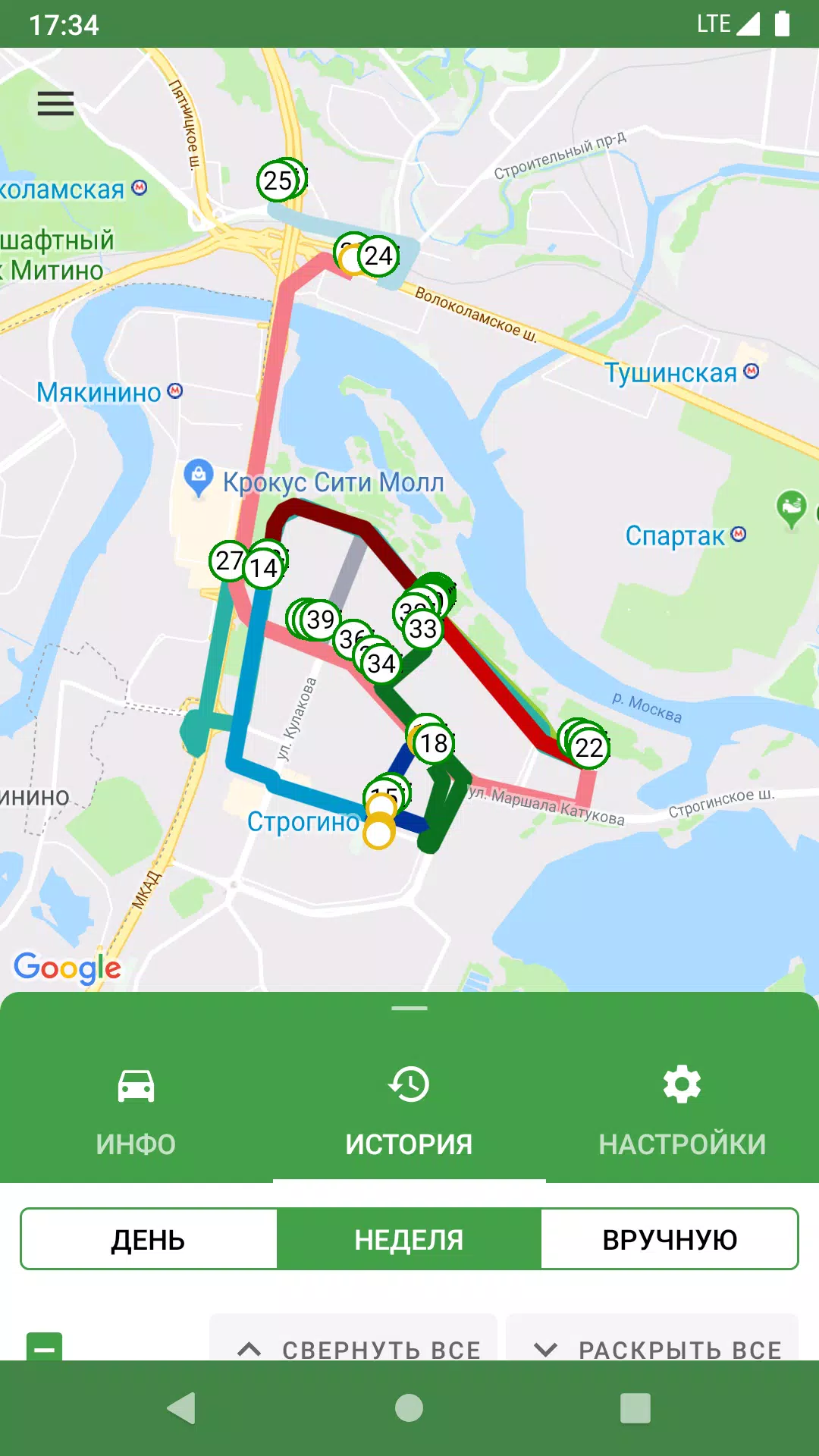Tap the bottom sheet drag handle
This screenshot has height=1456, width=819.
coord(409,1009)
